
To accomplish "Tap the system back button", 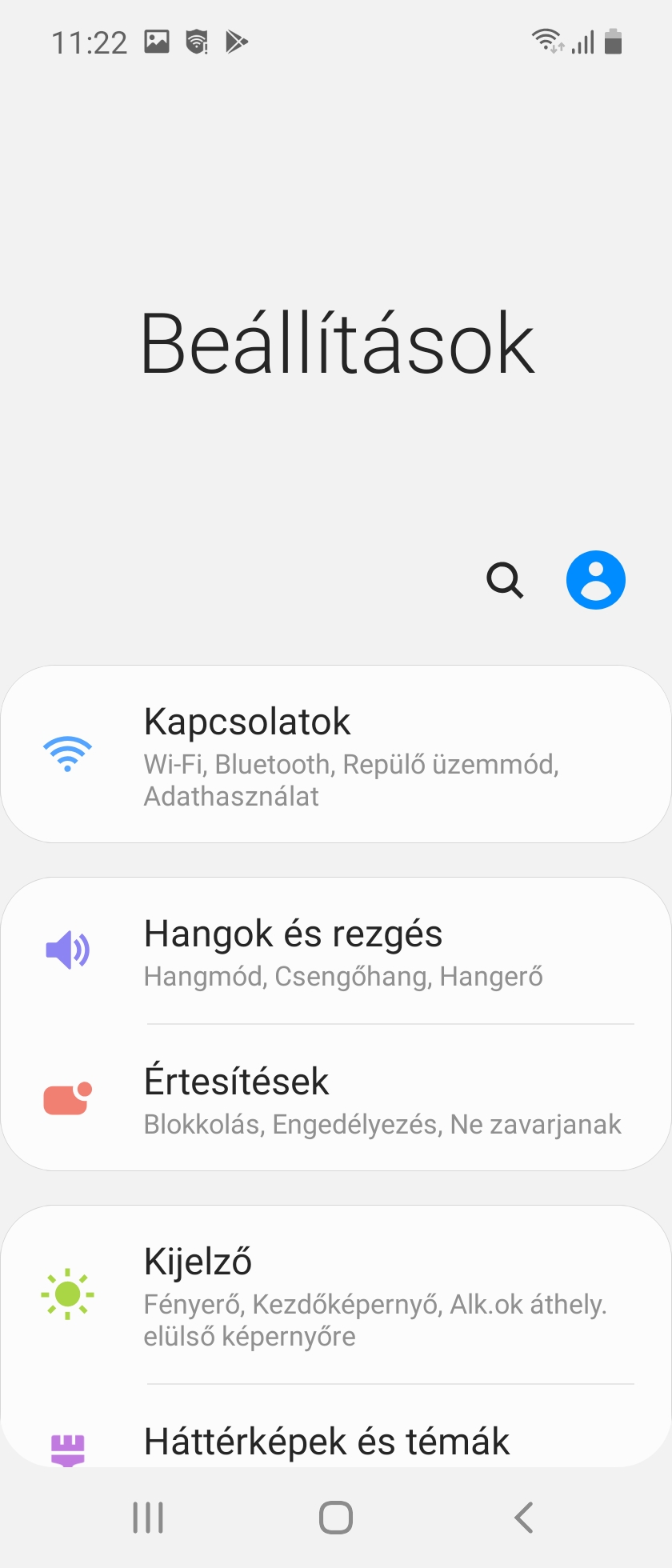I will coord(524,1517).
